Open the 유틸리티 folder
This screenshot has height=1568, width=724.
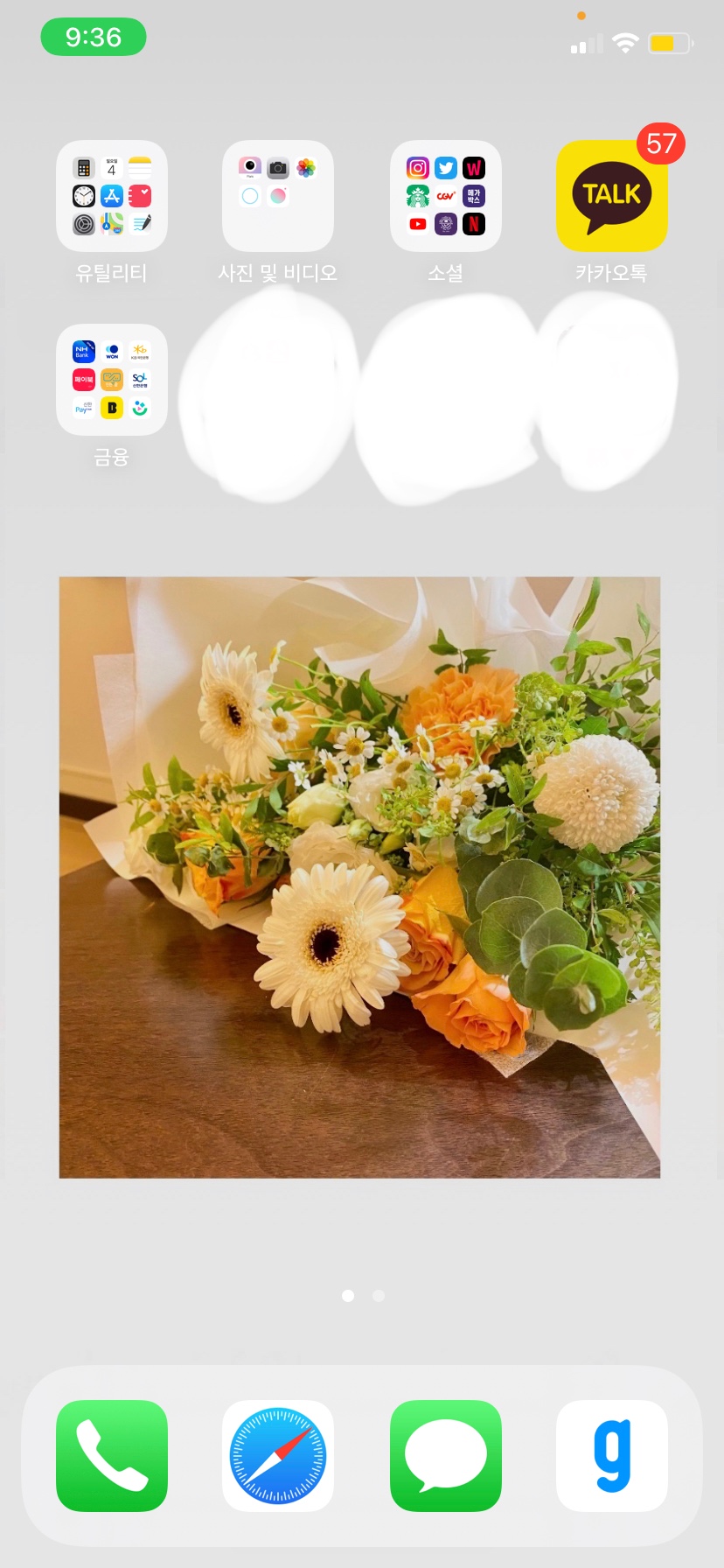point(112,196)
